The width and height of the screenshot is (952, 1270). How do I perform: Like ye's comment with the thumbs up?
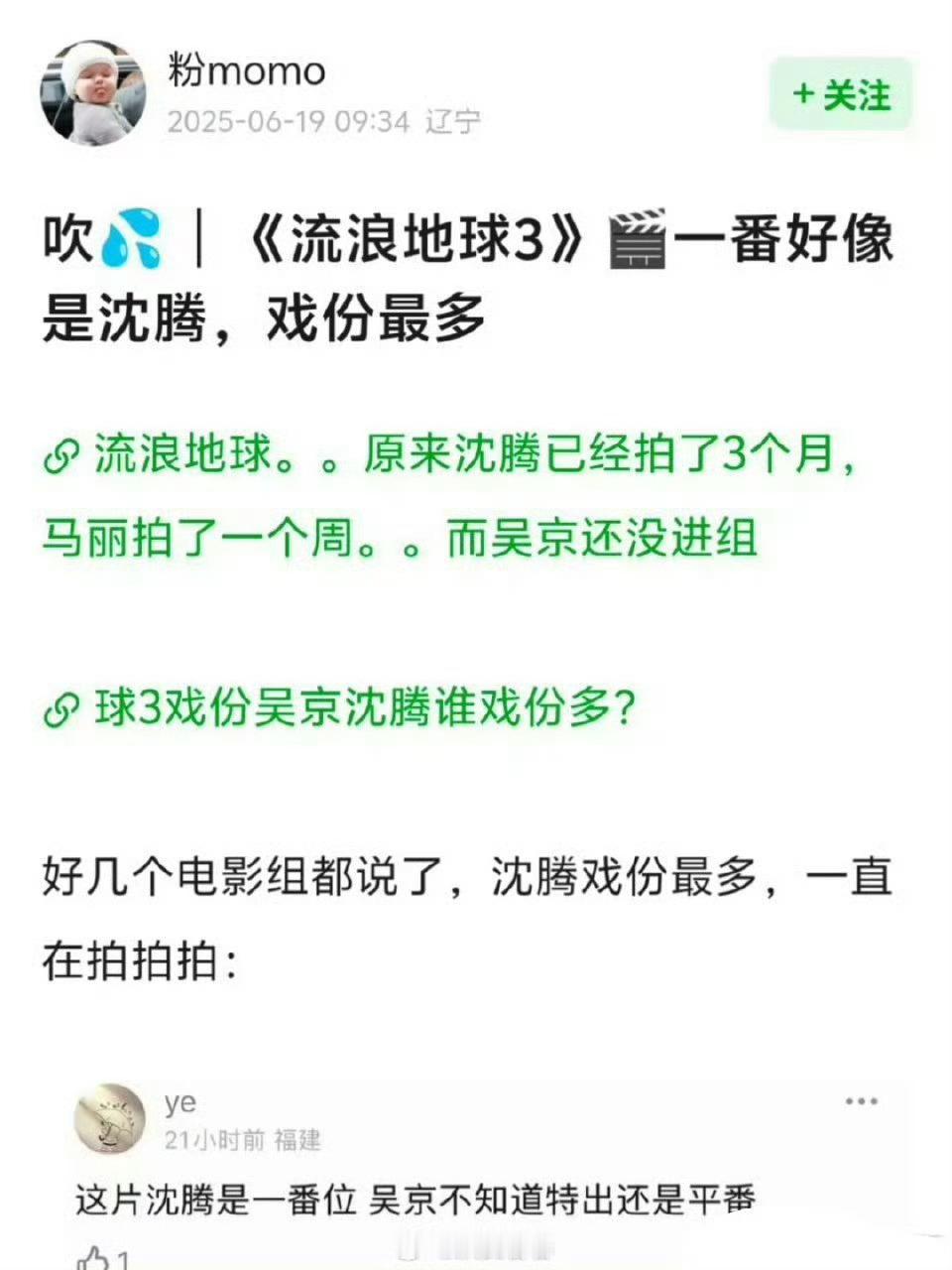[x=94, y=1258]
